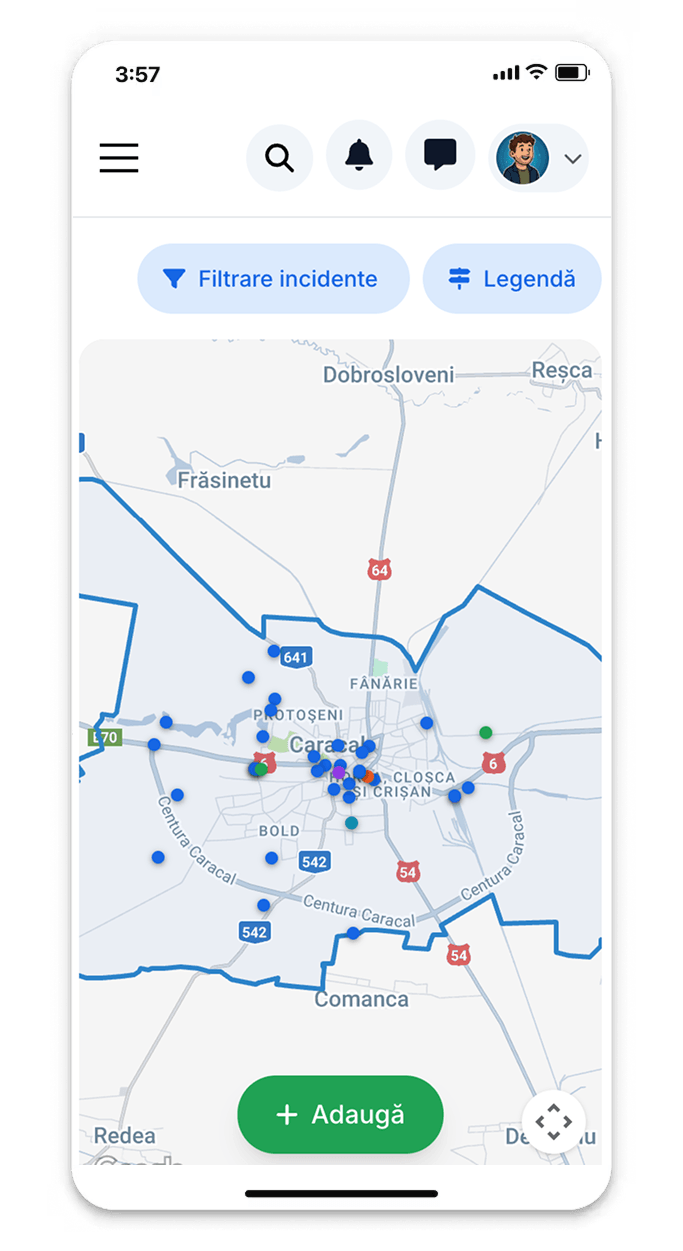The height and width of the screenshot is (1251, 683).
Task: Tap Filtrare incidente filter button
Action: [x=273, y=279]
